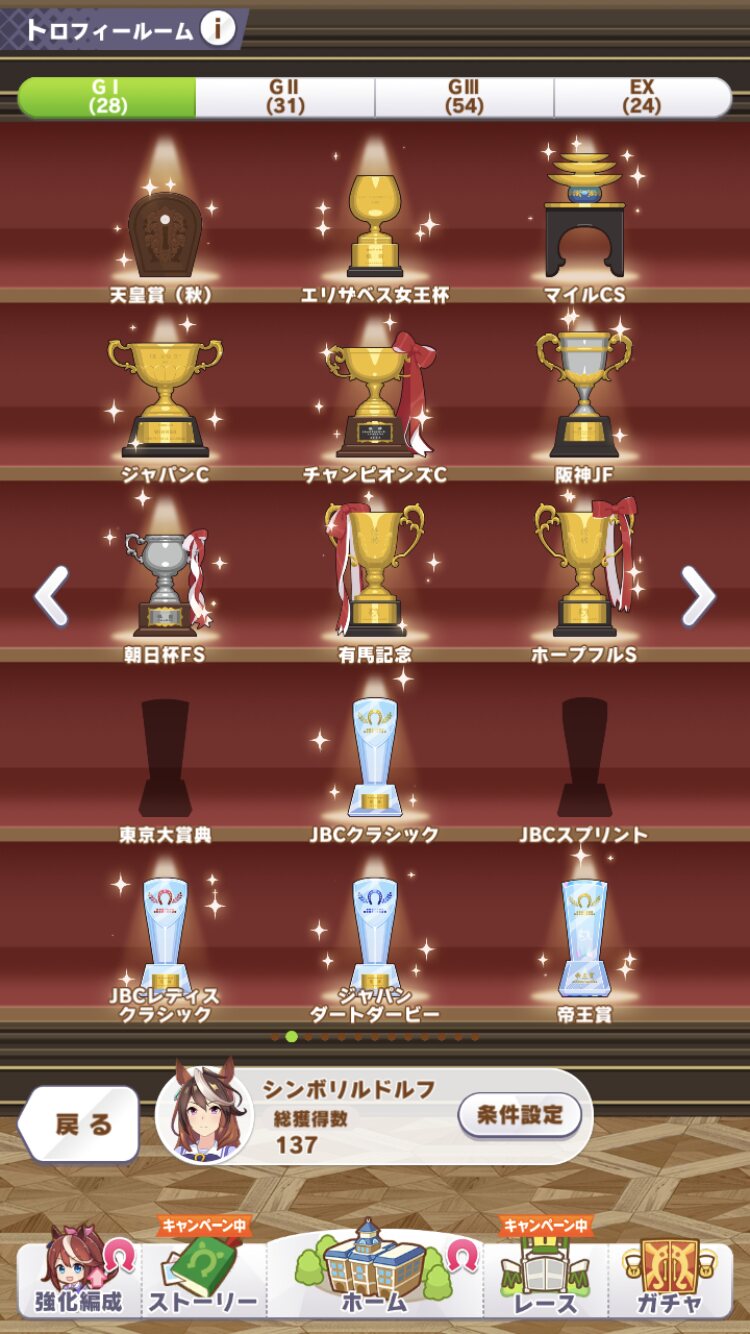Screen dimensions: 750x1334
Task: Select the GI (28) tab
Action: pyautogui.click(x=106, y=97)
